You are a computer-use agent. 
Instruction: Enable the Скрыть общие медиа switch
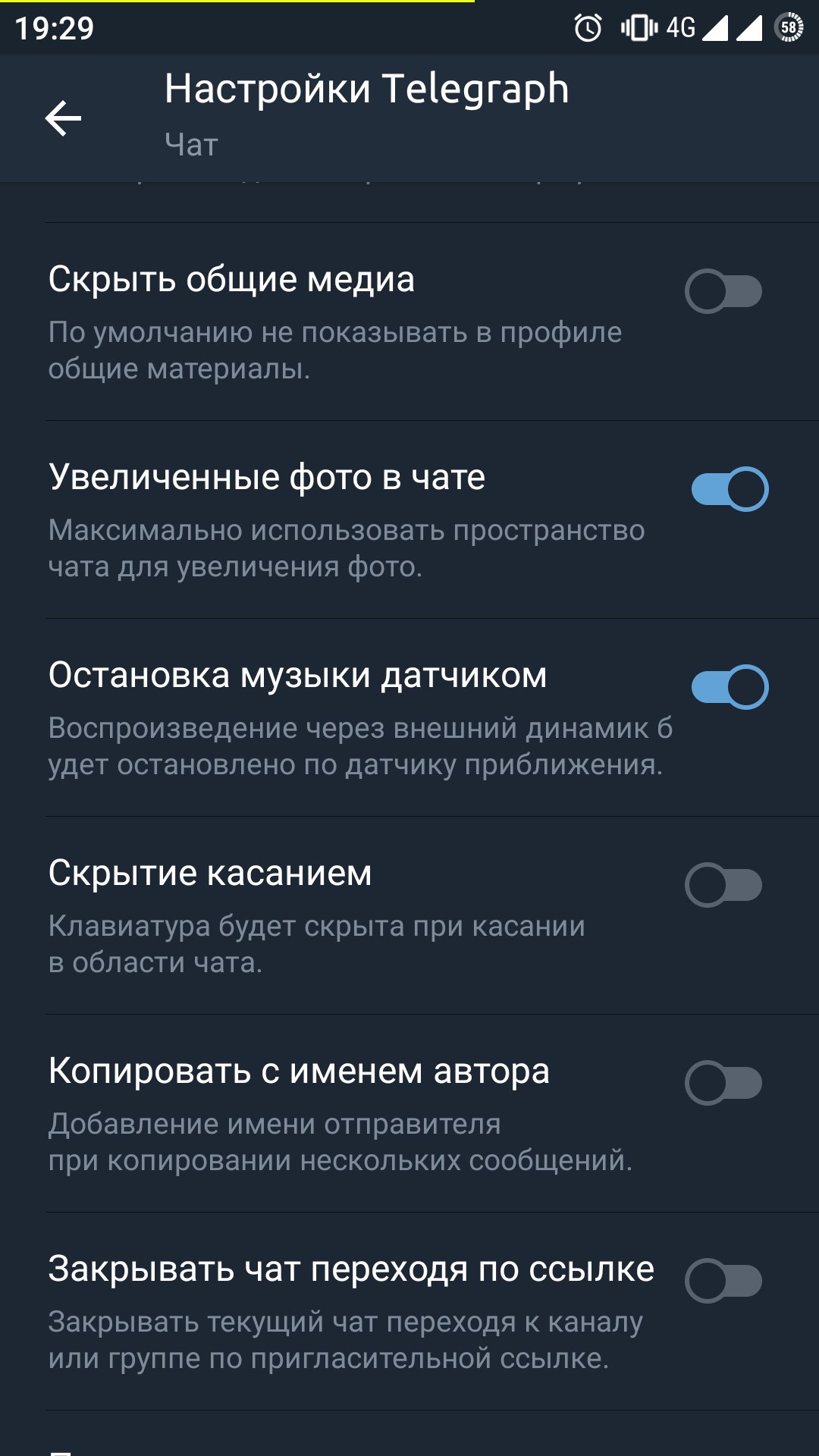(724, 291)
